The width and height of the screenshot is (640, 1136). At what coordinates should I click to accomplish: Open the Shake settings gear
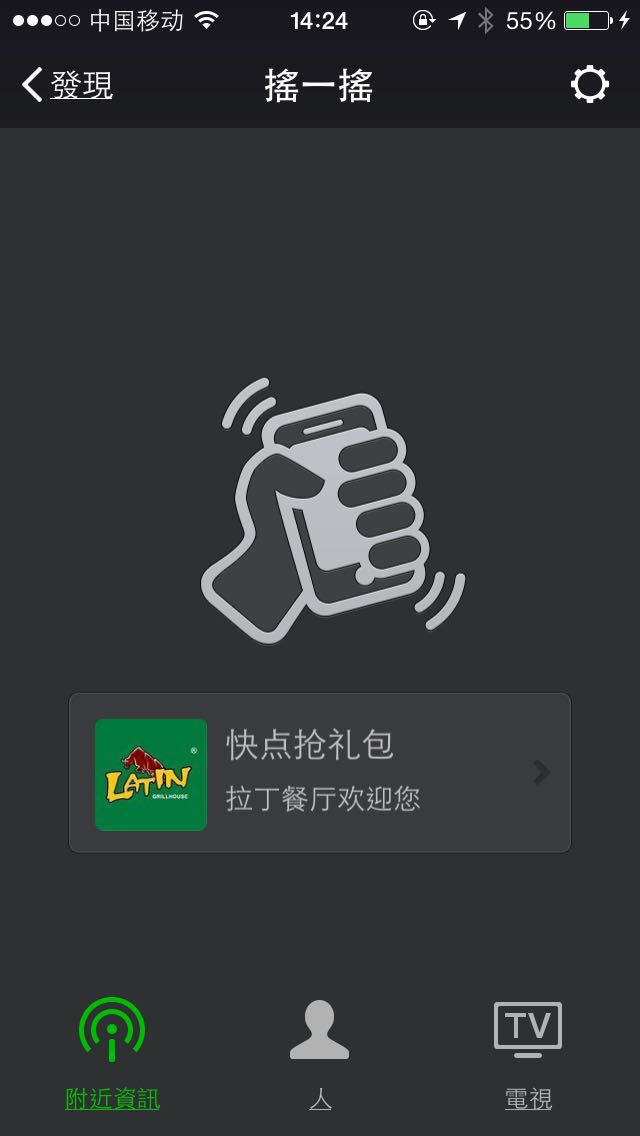coord(589,85)
